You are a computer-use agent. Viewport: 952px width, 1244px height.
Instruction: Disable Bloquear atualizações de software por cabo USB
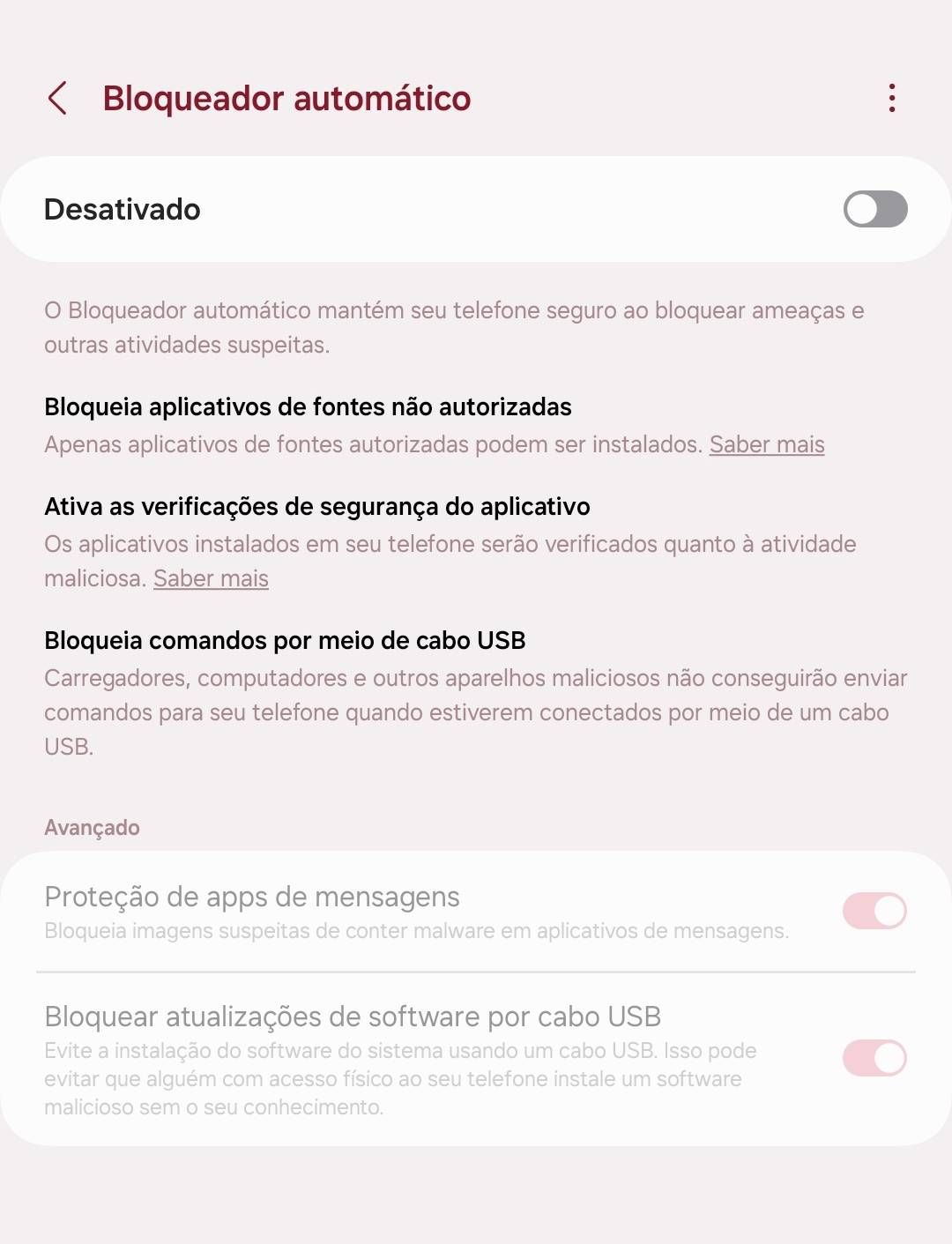tap(874, 1057)
